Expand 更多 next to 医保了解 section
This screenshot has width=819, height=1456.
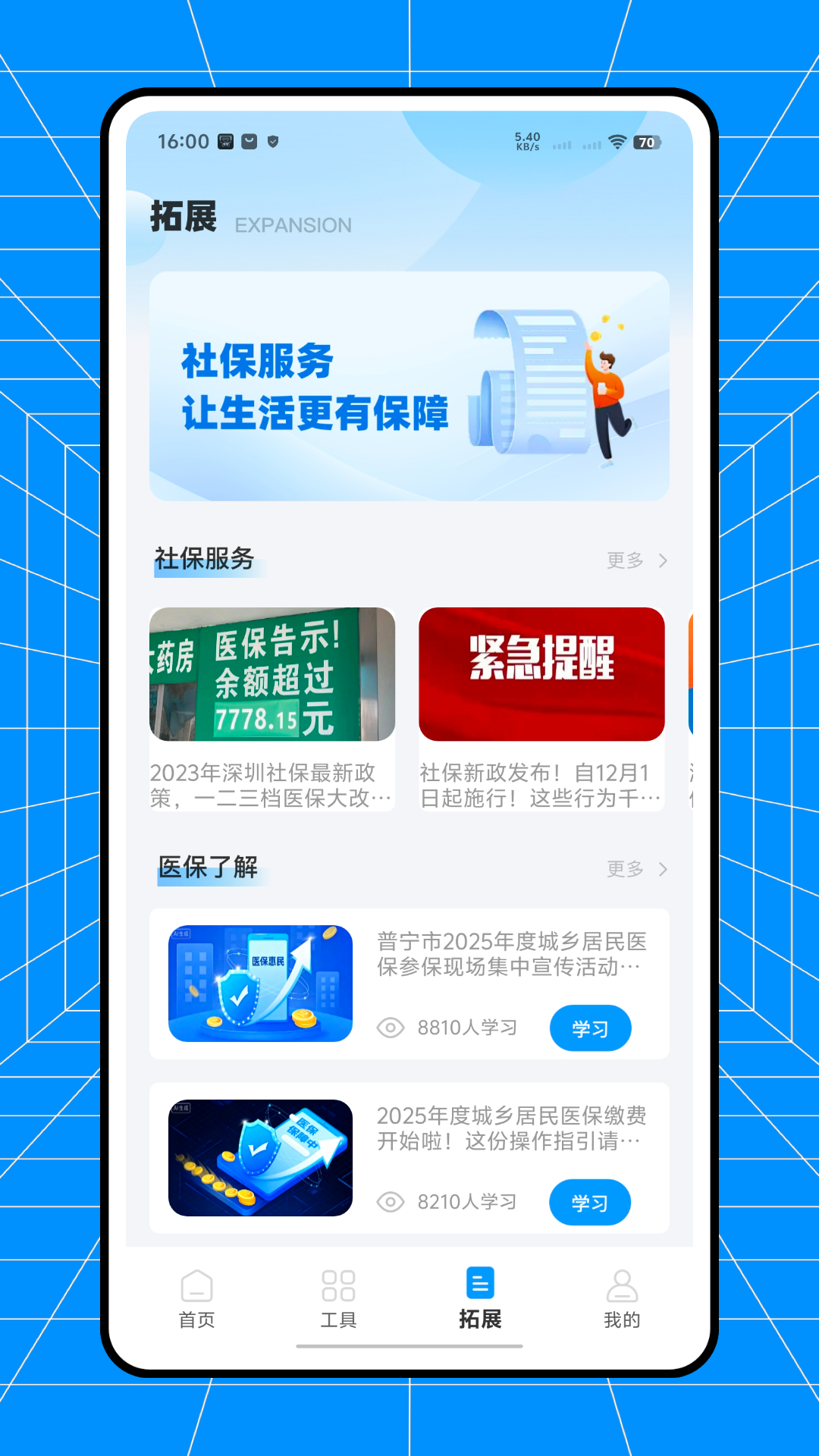coord(623,869)
